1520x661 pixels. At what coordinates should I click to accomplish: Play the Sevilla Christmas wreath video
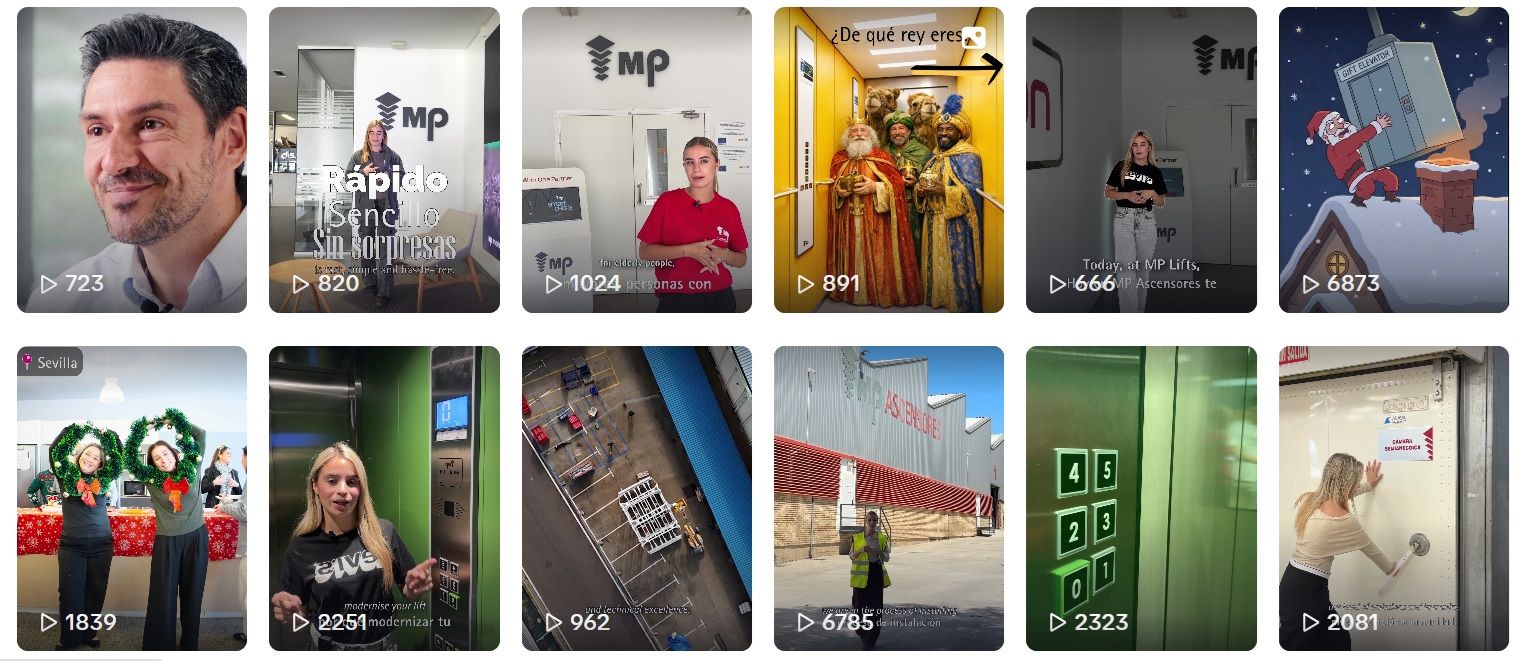click(132, 498)
